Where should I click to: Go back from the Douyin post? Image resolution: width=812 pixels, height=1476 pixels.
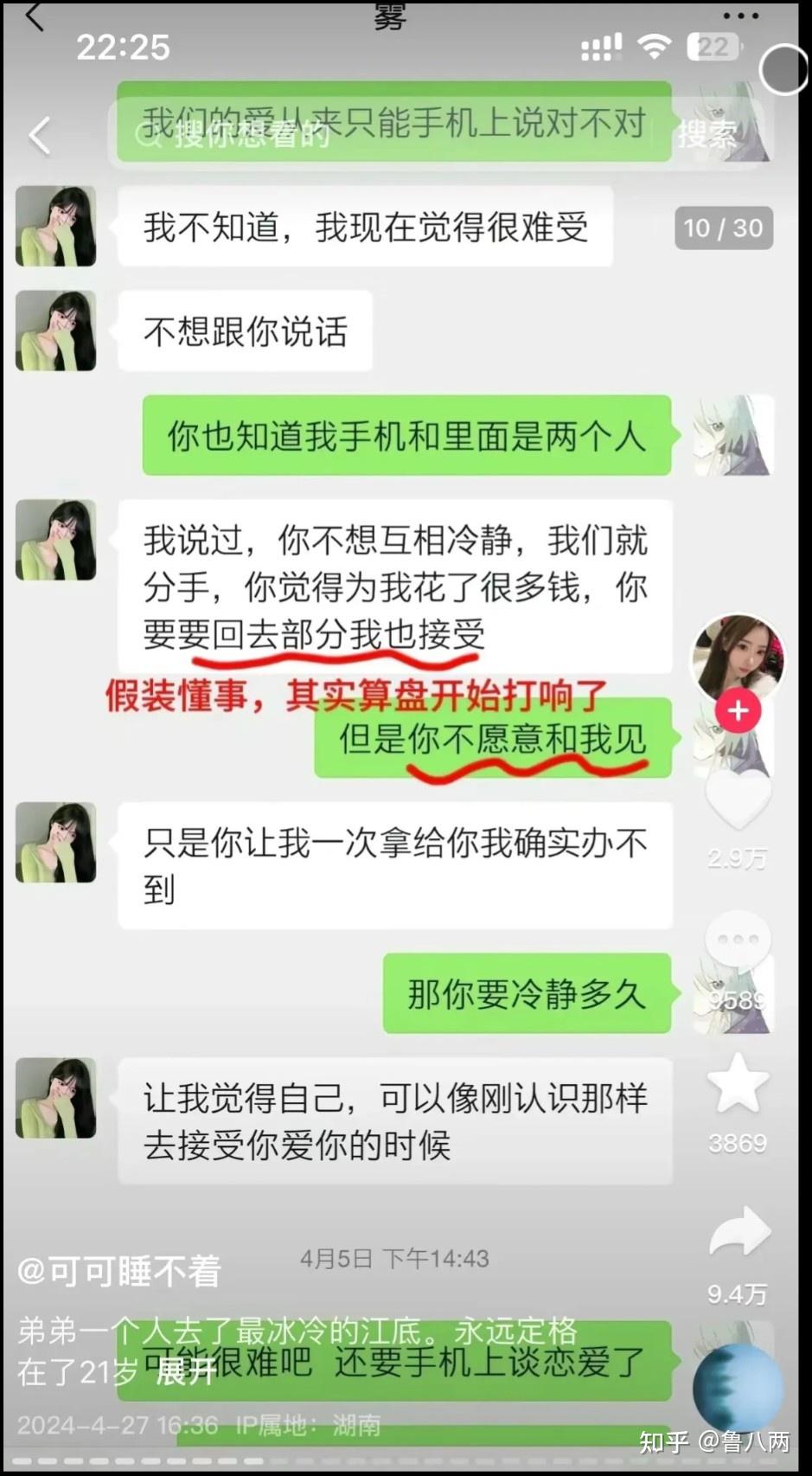click(40, 136)
